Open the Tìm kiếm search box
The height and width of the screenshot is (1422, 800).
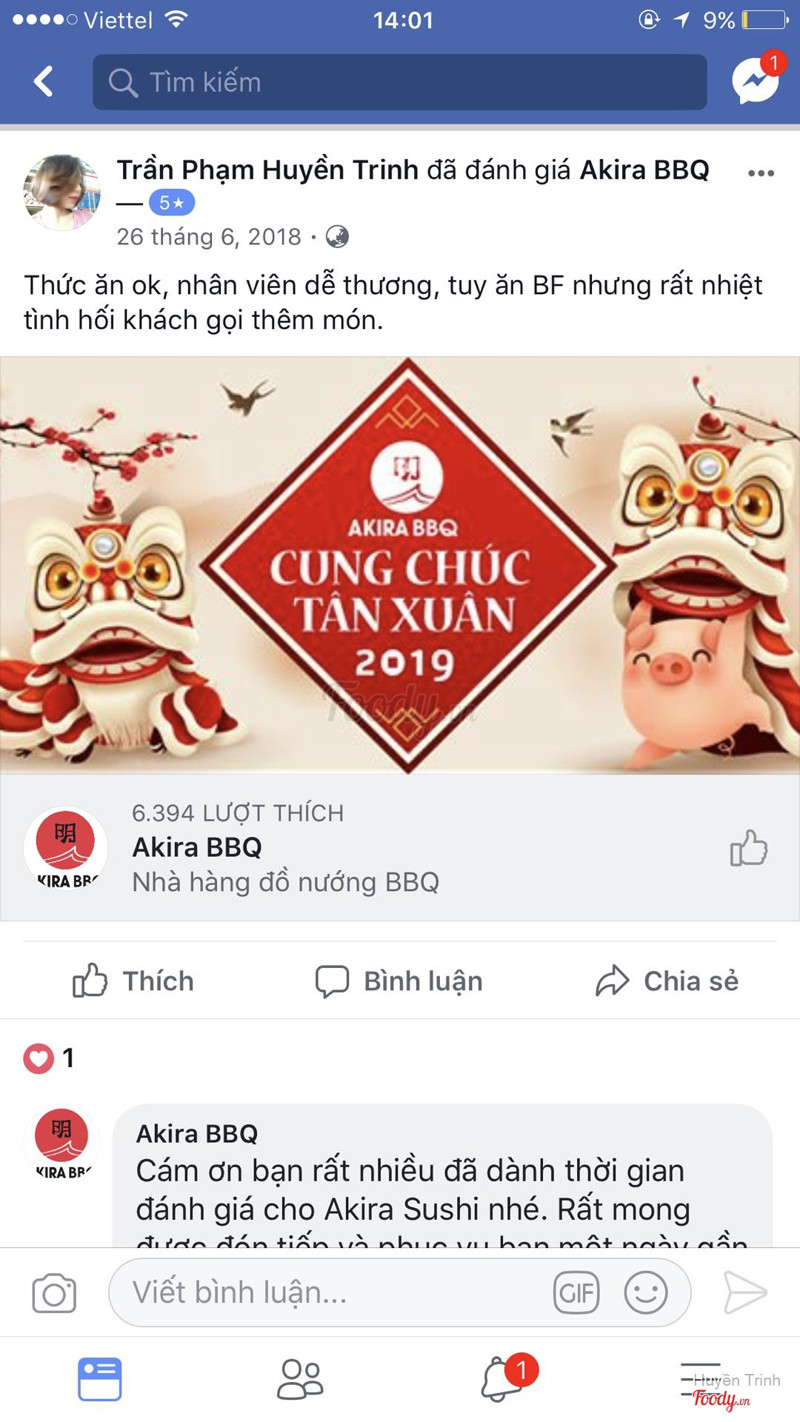pyautogui.click(x=400, y=82)
